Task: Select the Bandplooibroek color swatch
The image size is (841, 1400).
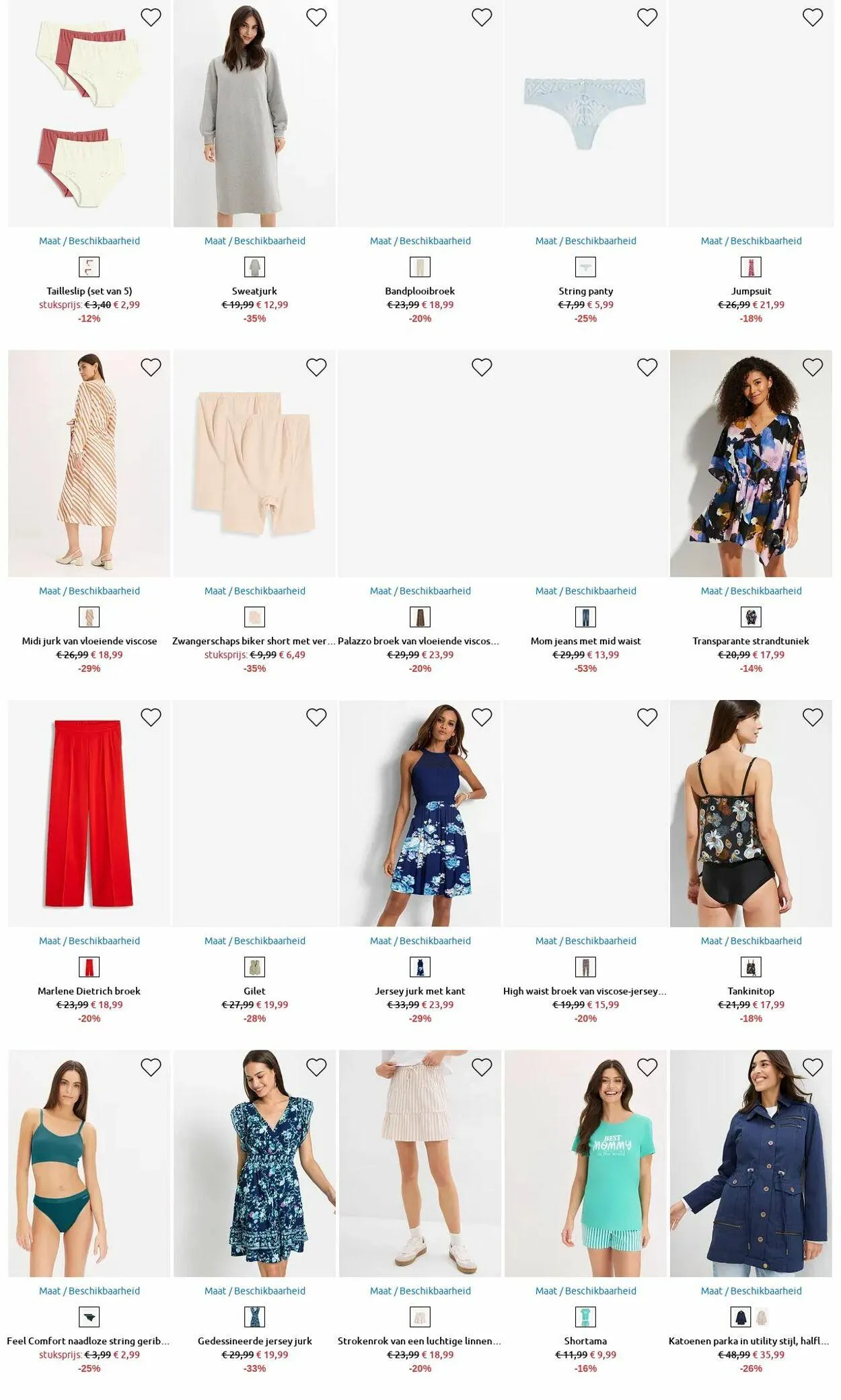Action: [420, 267]
